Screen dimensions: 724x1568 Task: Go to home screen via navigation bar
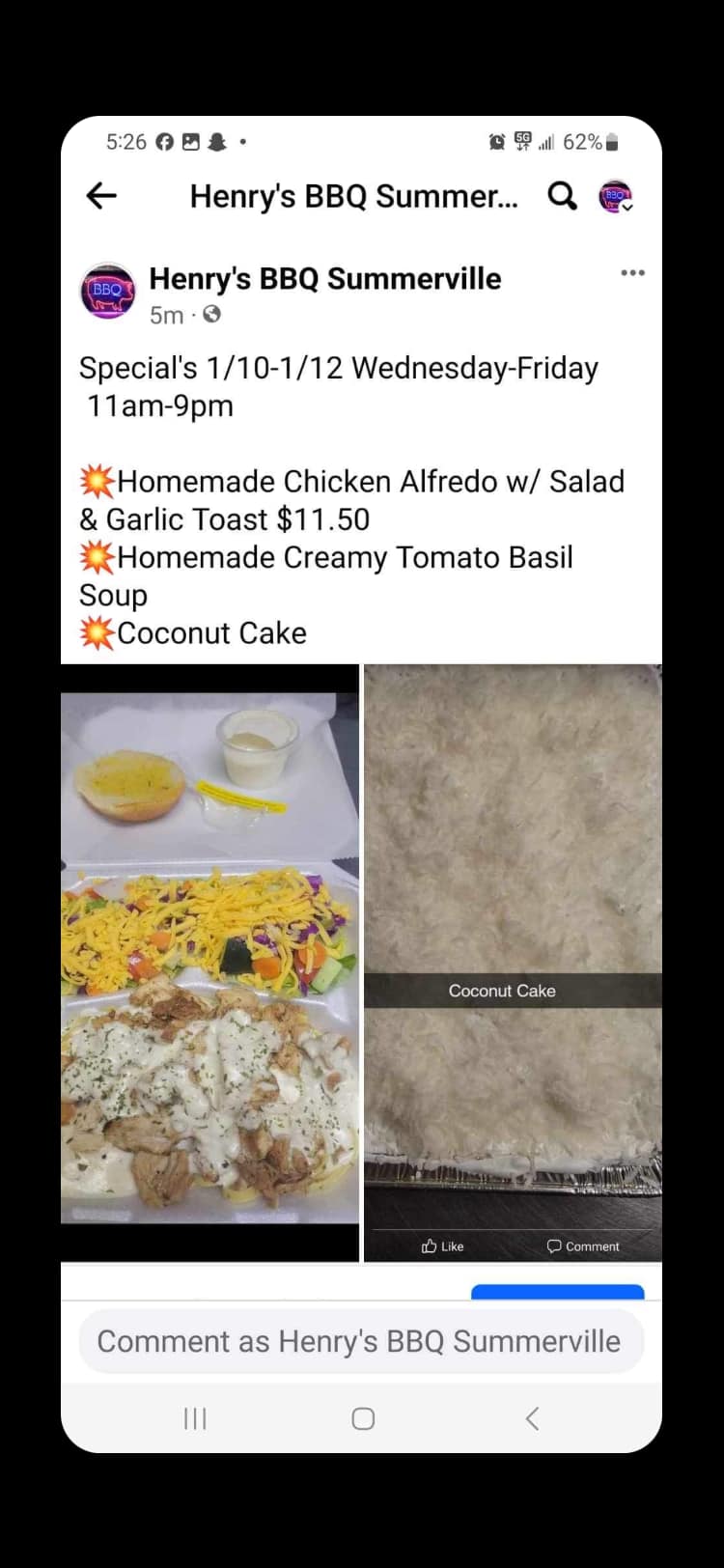363,1418
